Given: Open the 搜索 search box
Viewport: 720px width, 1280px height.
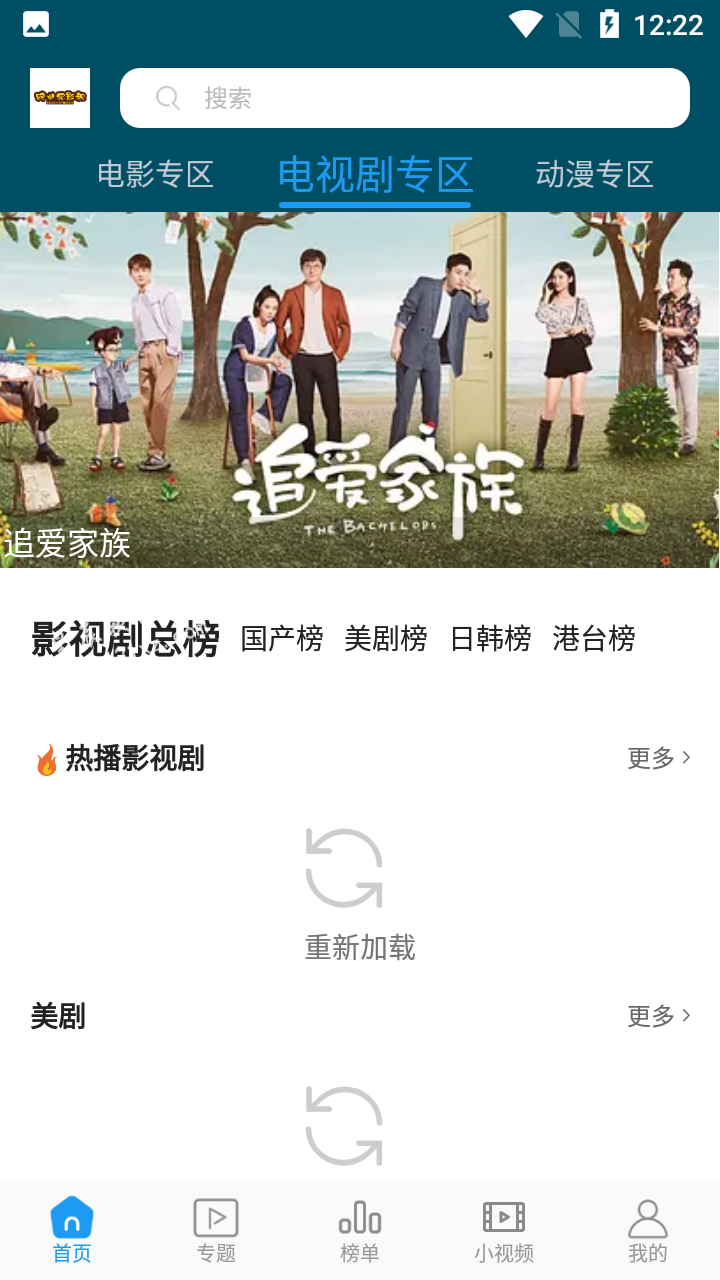Looking at the screenshot, I should [x=404, y=98].
